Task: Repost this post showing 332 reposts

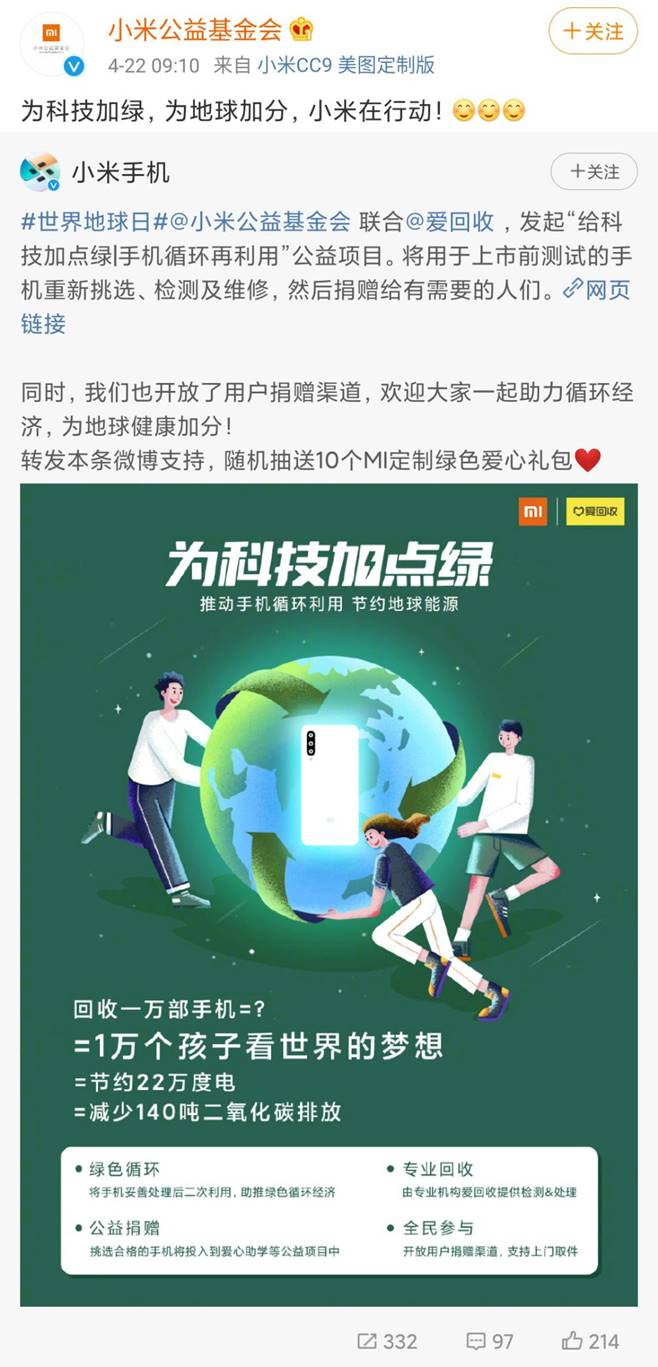Action: [x=386, y=1341]
